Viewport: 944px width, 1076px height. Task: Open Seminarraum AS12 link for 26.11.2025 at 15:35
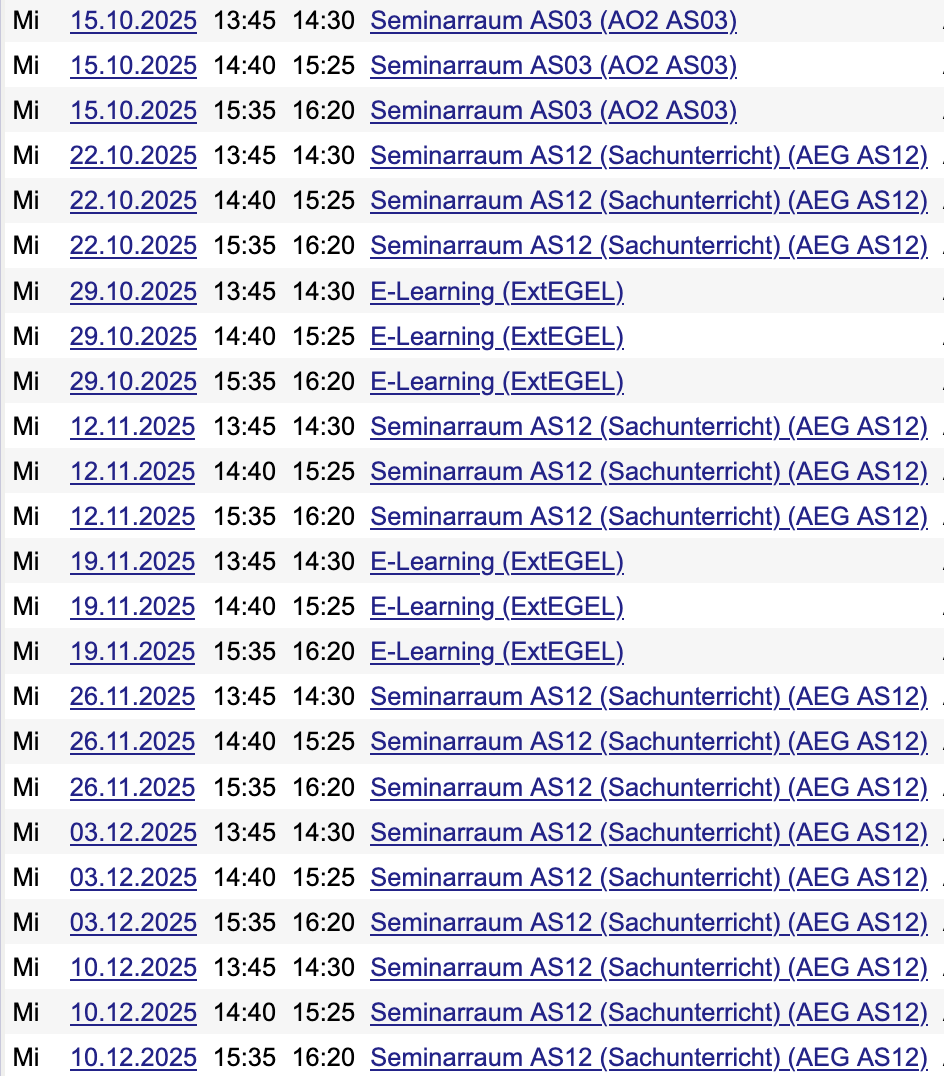648,787
